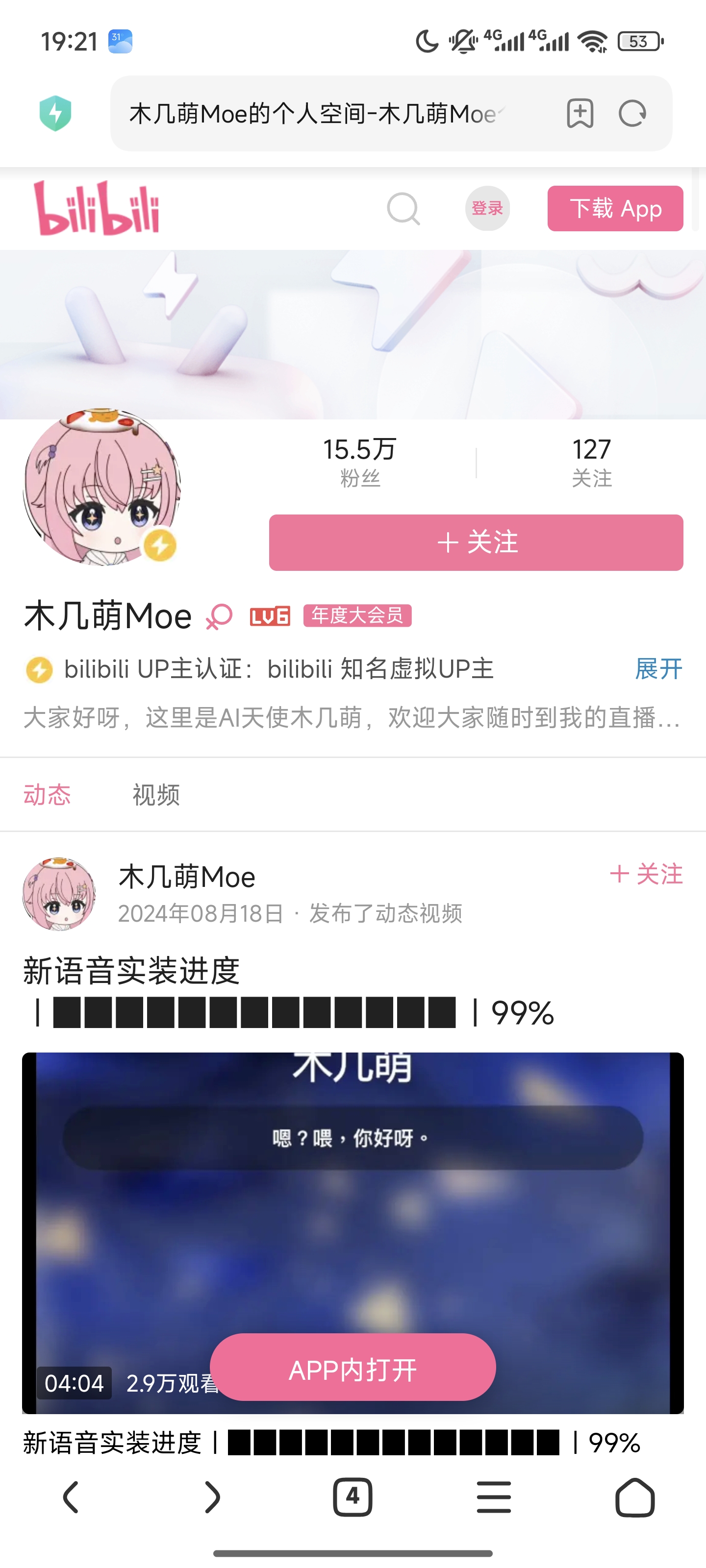Viewport: 706px width, 1568px height.
Task: Open the 新语音实装进度 video thumbnail
Action: (353, 1233)
